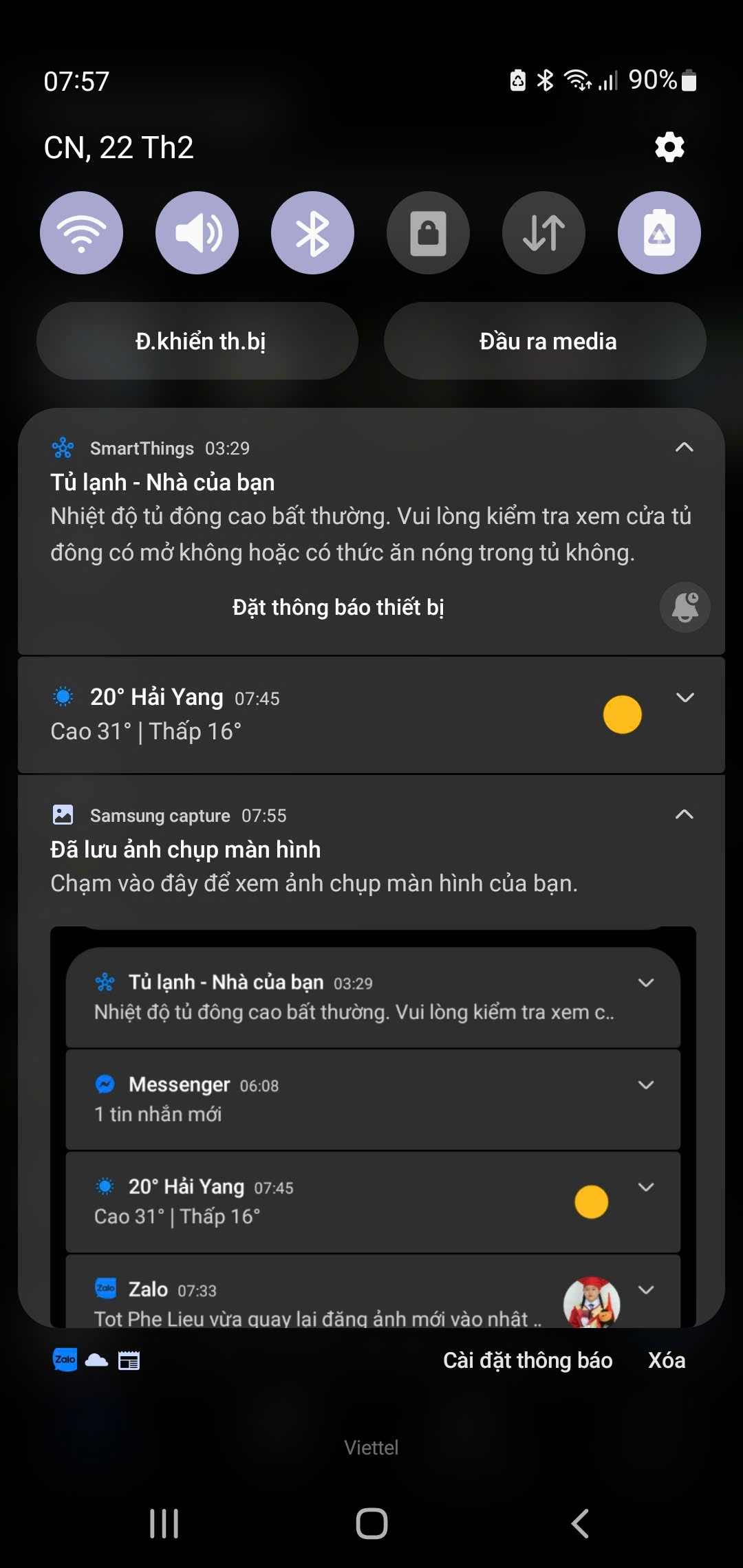Open Đ.khiển th.bị device control
This screenshot has height=1568, width=743.
click(197, 341)
